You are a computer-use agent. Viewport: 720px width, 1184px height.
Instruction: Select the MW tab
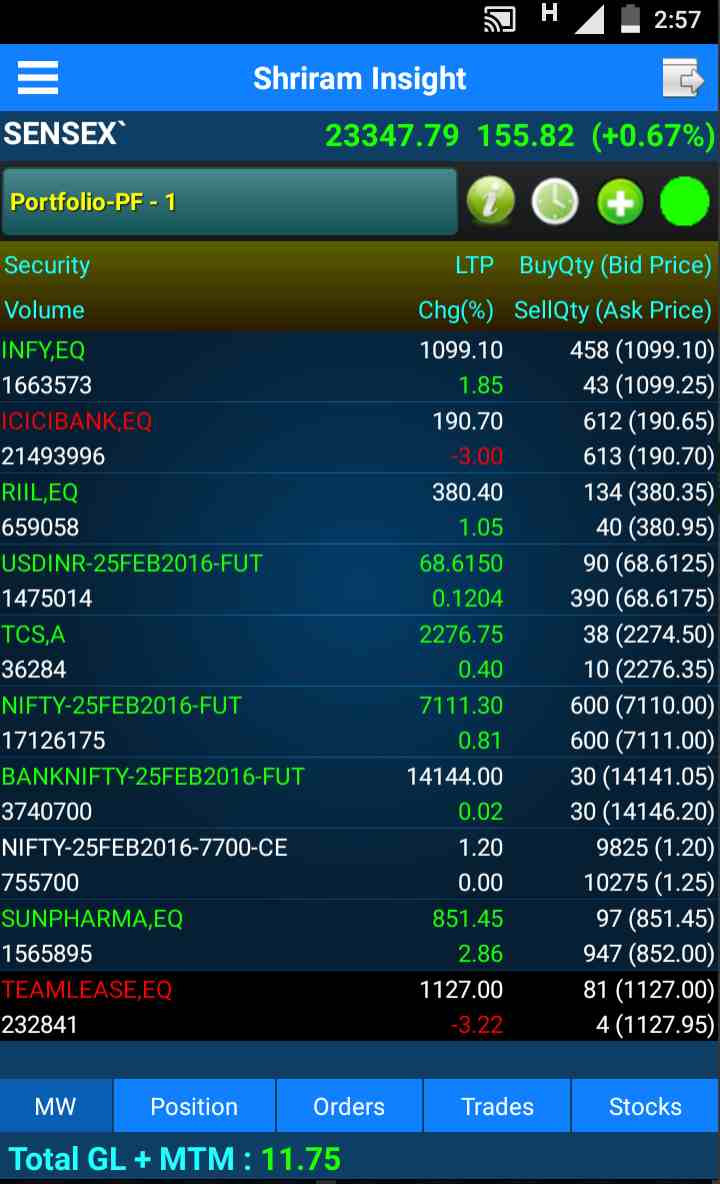[56, 1106]
